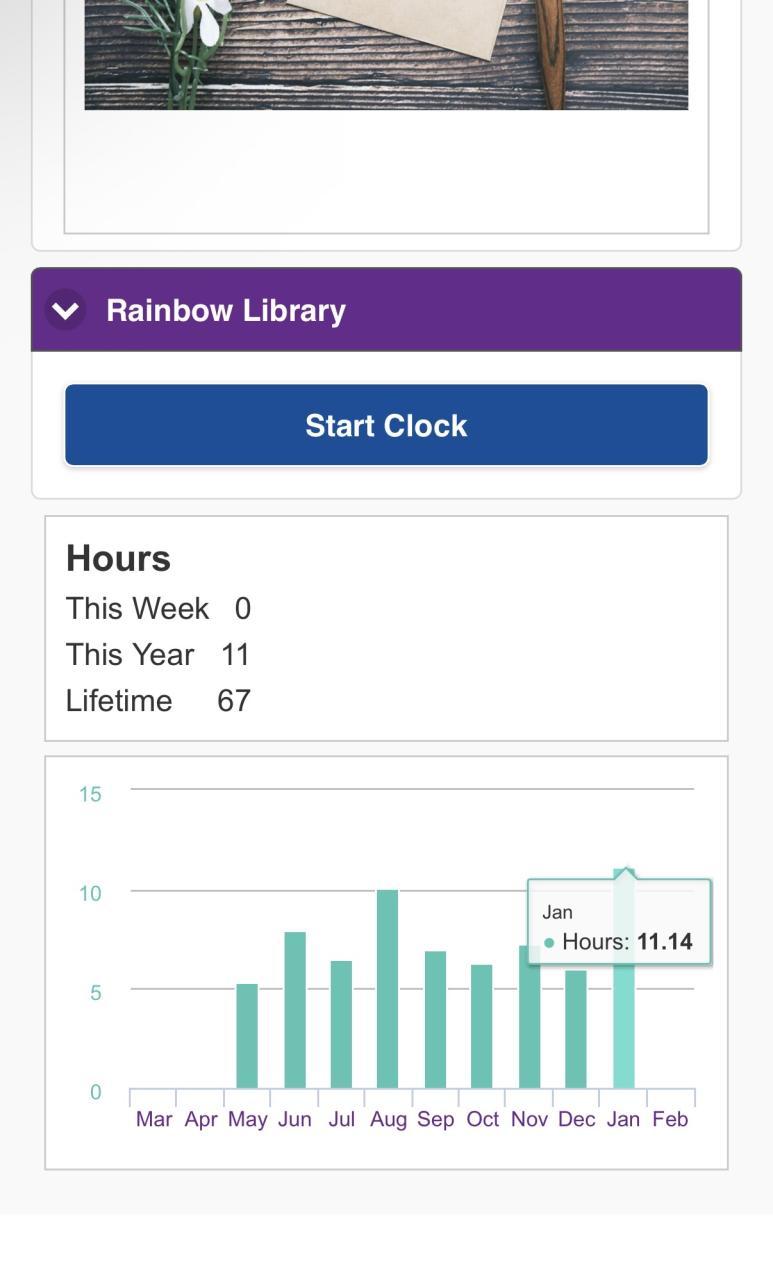Screen dimensions: 773x1280
Task: Select the Jan bar in the chart
Action: pos(623,1030)
